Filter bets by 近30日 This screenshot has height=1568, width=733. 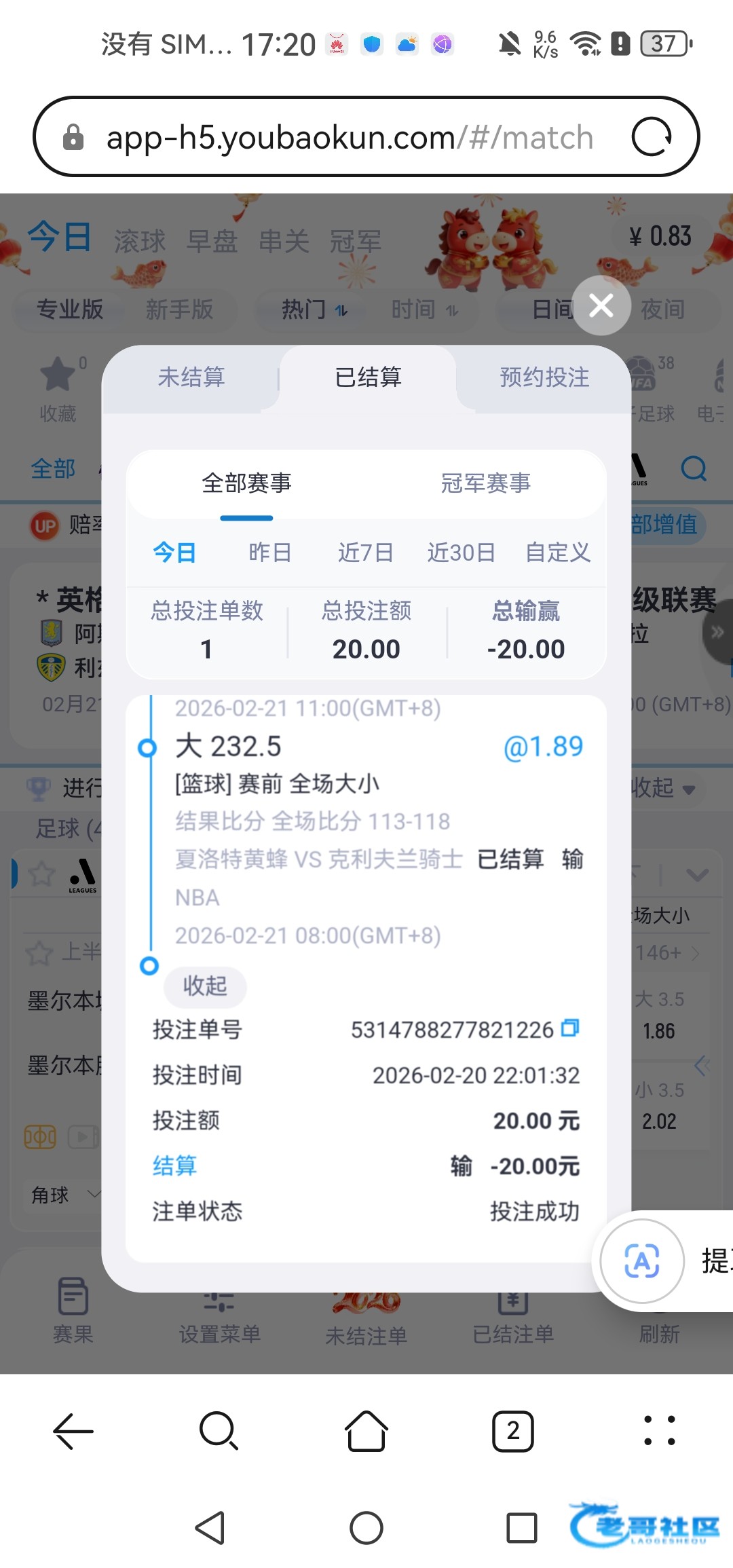461,553
